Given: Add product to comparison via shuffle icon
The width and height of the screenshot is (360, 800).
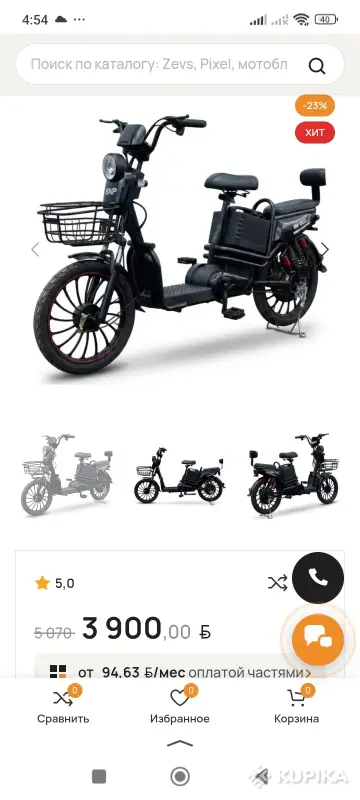Looking at the screenshot, I should pos(277,583).
